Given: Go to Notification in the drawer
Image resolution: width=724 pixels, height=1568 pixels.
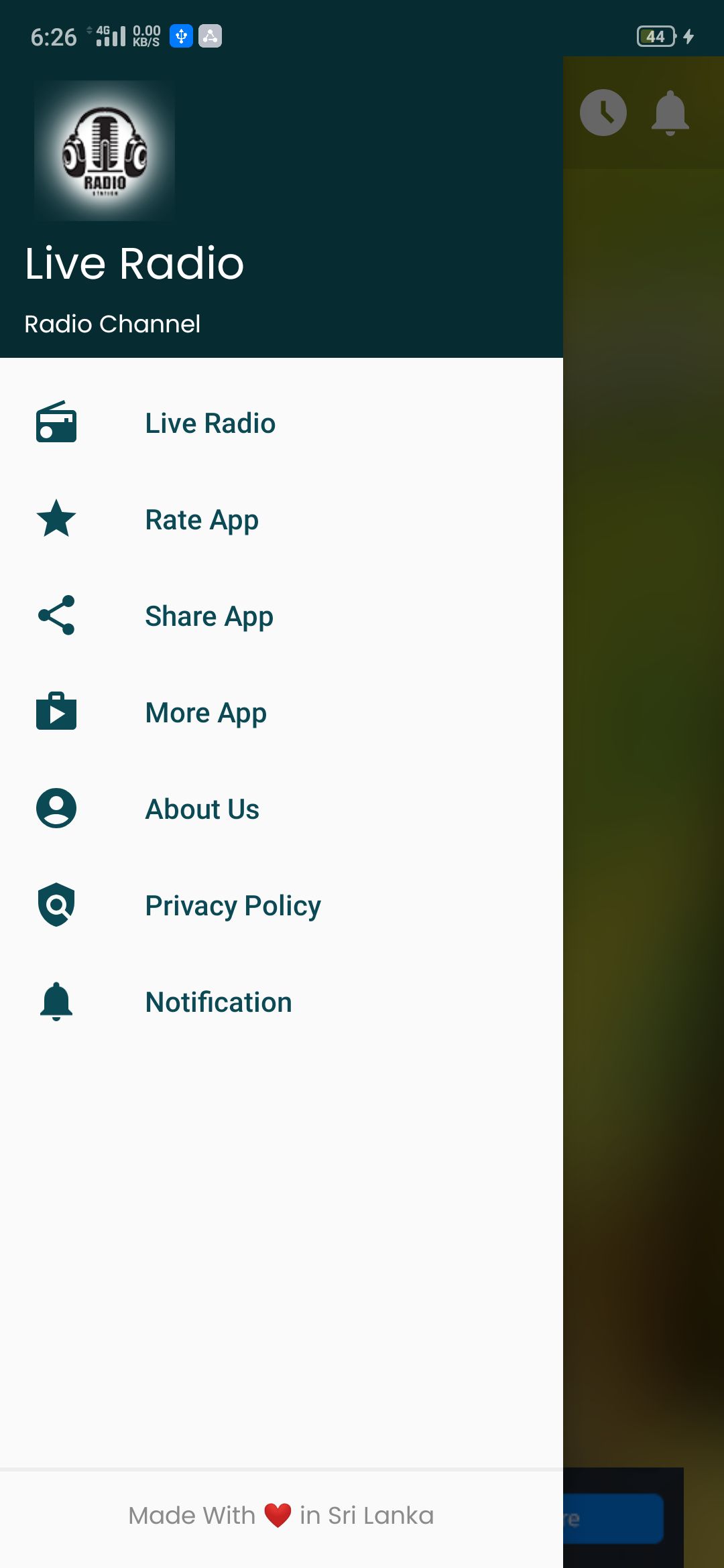Looking at the screenshot, I should [x=282, y=1002].
